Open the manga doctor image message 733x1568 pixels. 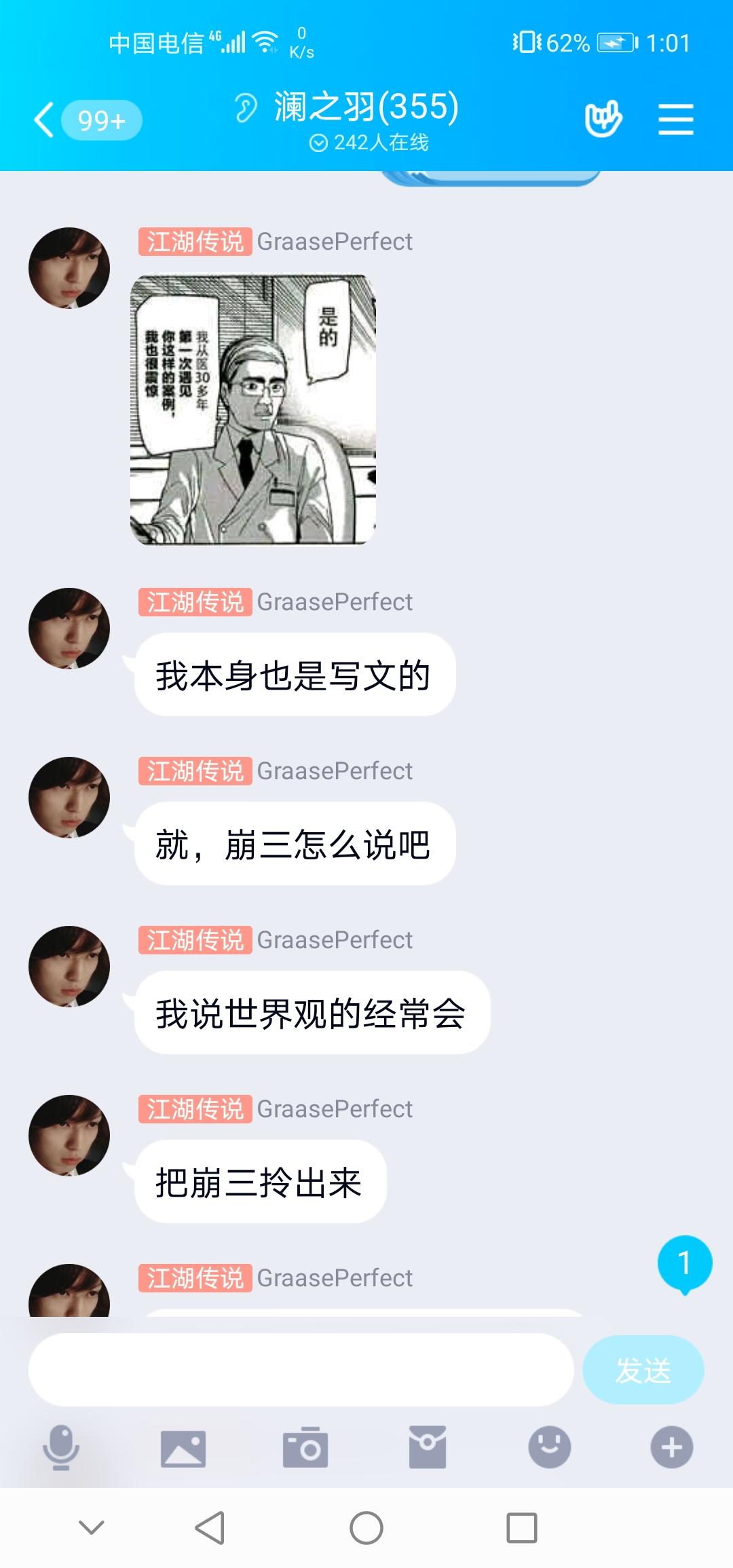pyautogui.click(x=252, y=409)
